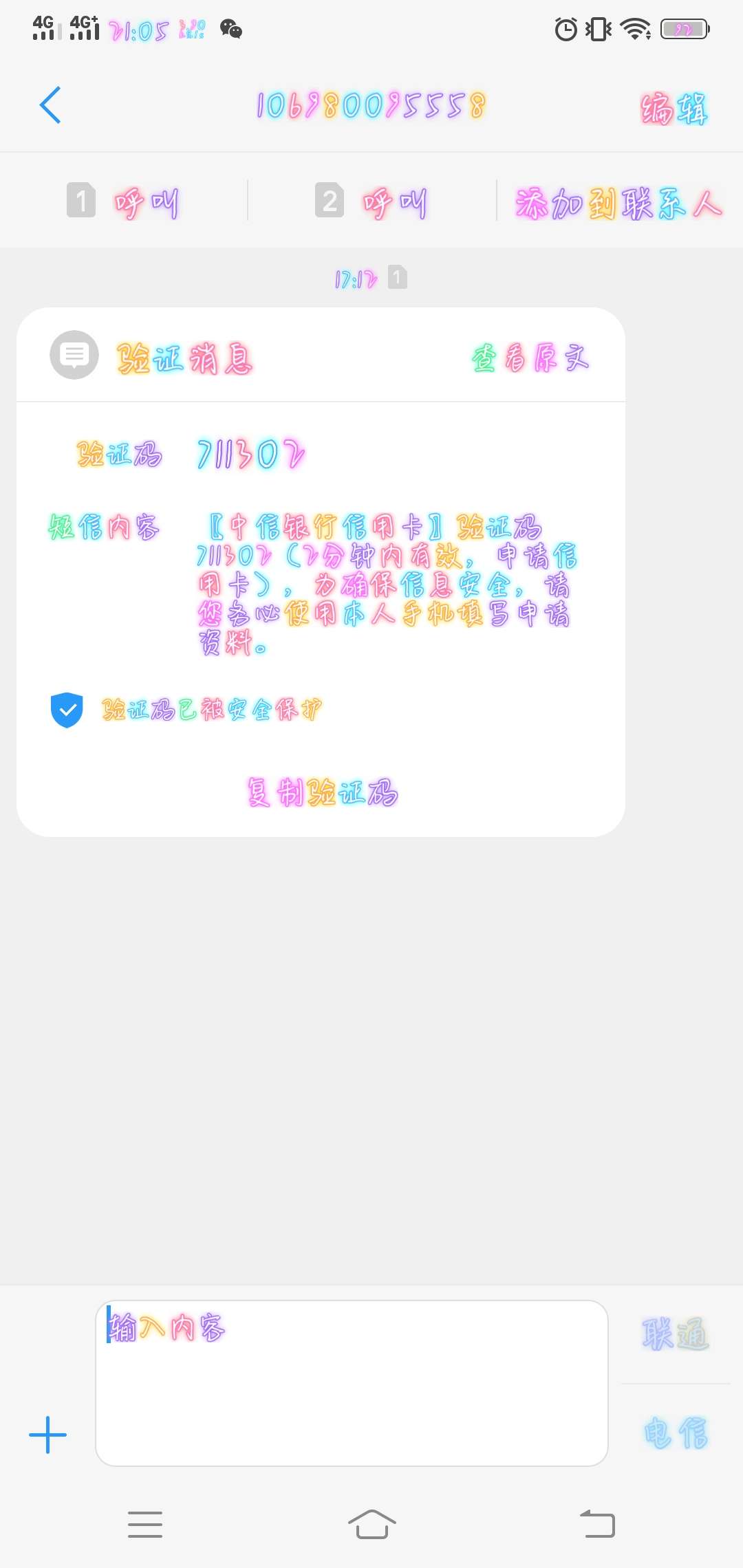
Task: Tap the WeChat icon in the status bar
Action: pyautogui.click(x=233, y=30)
